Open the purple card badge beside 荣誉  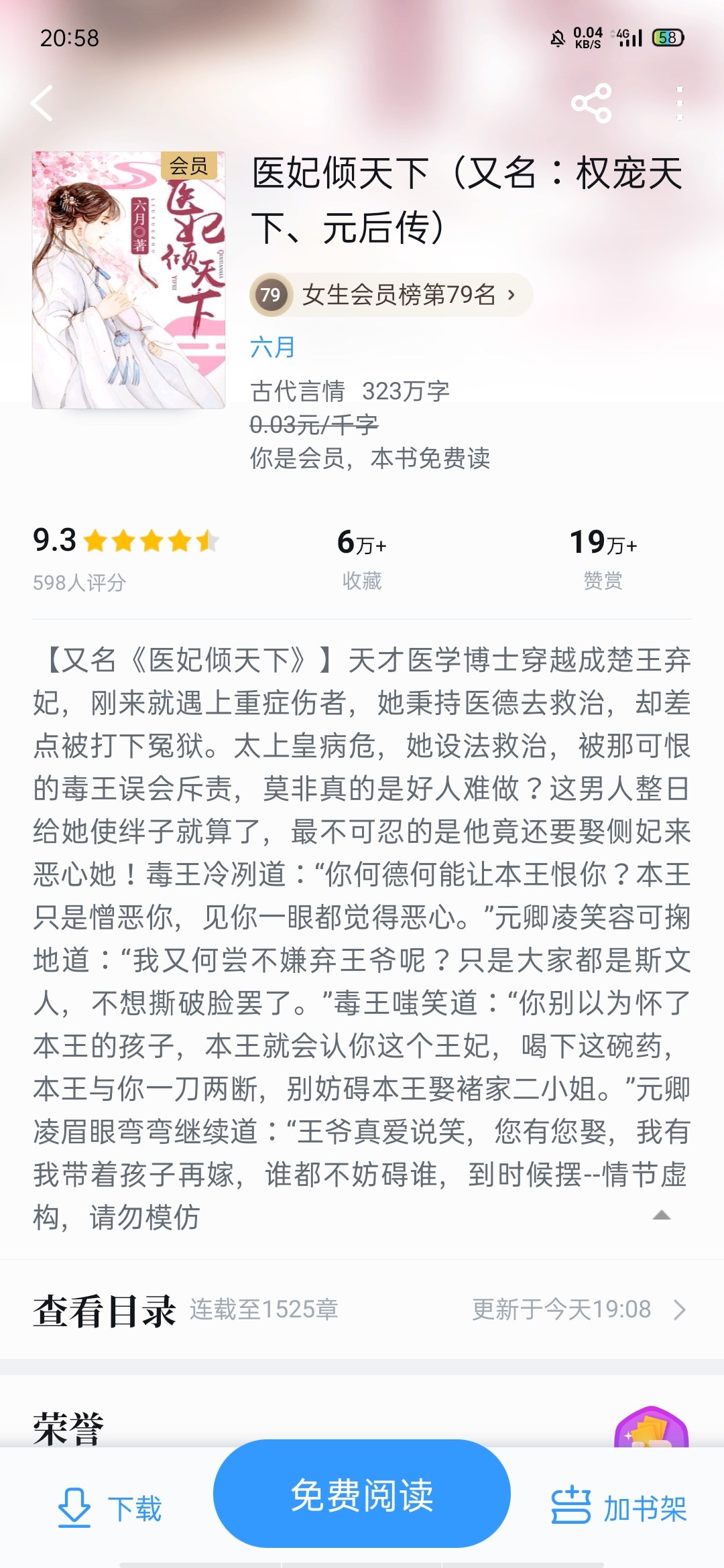tap(651, 1427)
